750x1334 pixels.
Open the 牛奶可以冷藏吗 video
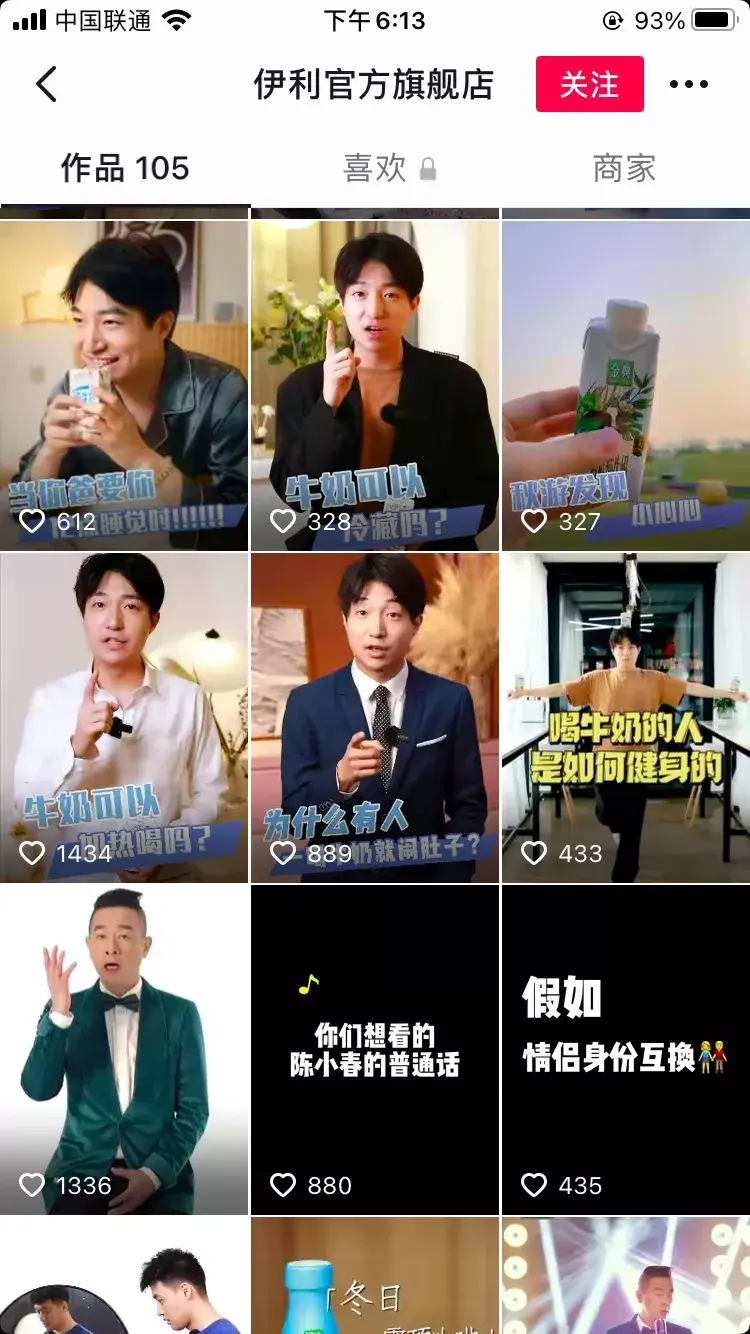click(375, 385)
